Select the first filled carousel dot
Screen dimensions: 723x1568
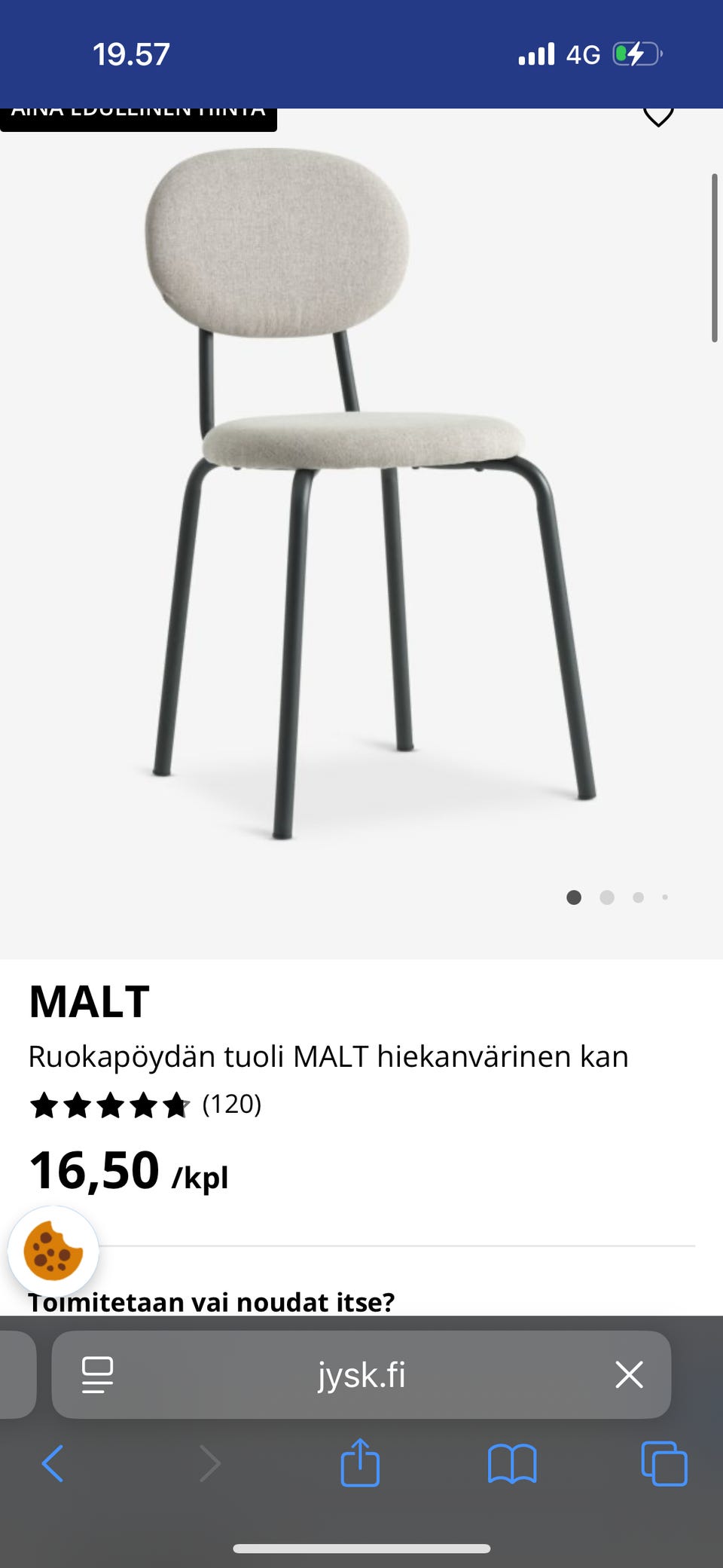[575, 897]
